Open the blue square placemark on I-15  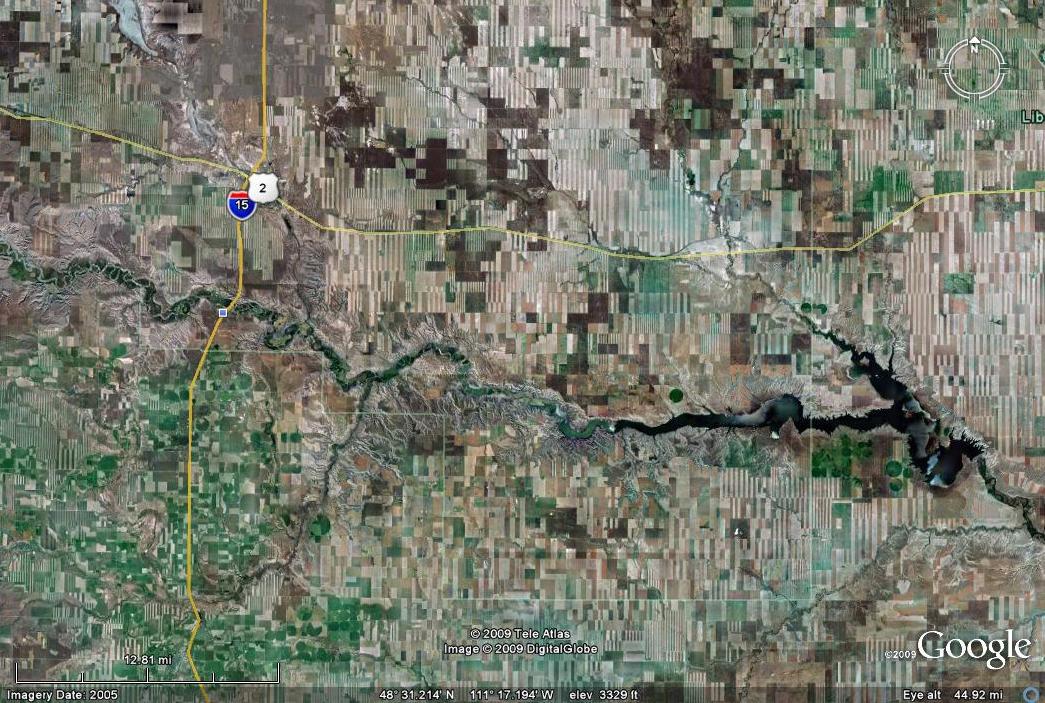(222, 313)
